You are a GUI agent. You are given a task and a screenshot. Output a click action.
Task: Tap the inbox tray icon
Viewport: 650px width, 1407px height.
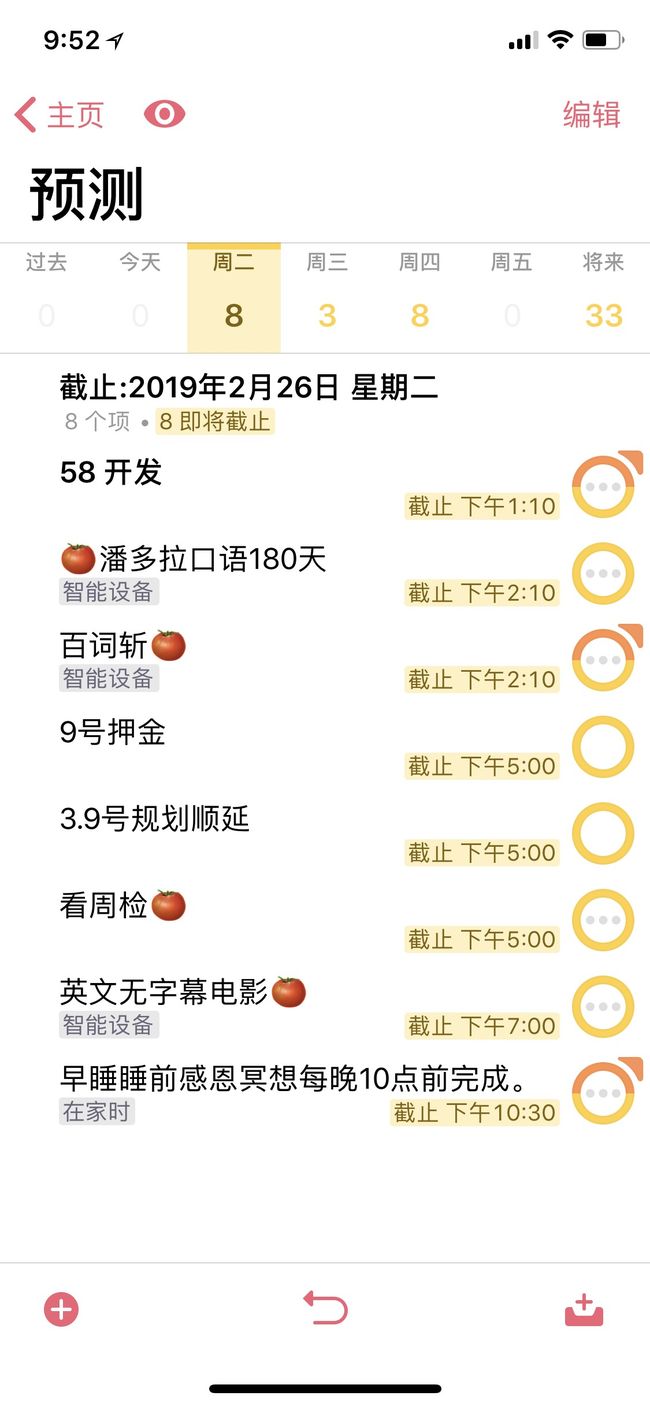[584, 1310]
